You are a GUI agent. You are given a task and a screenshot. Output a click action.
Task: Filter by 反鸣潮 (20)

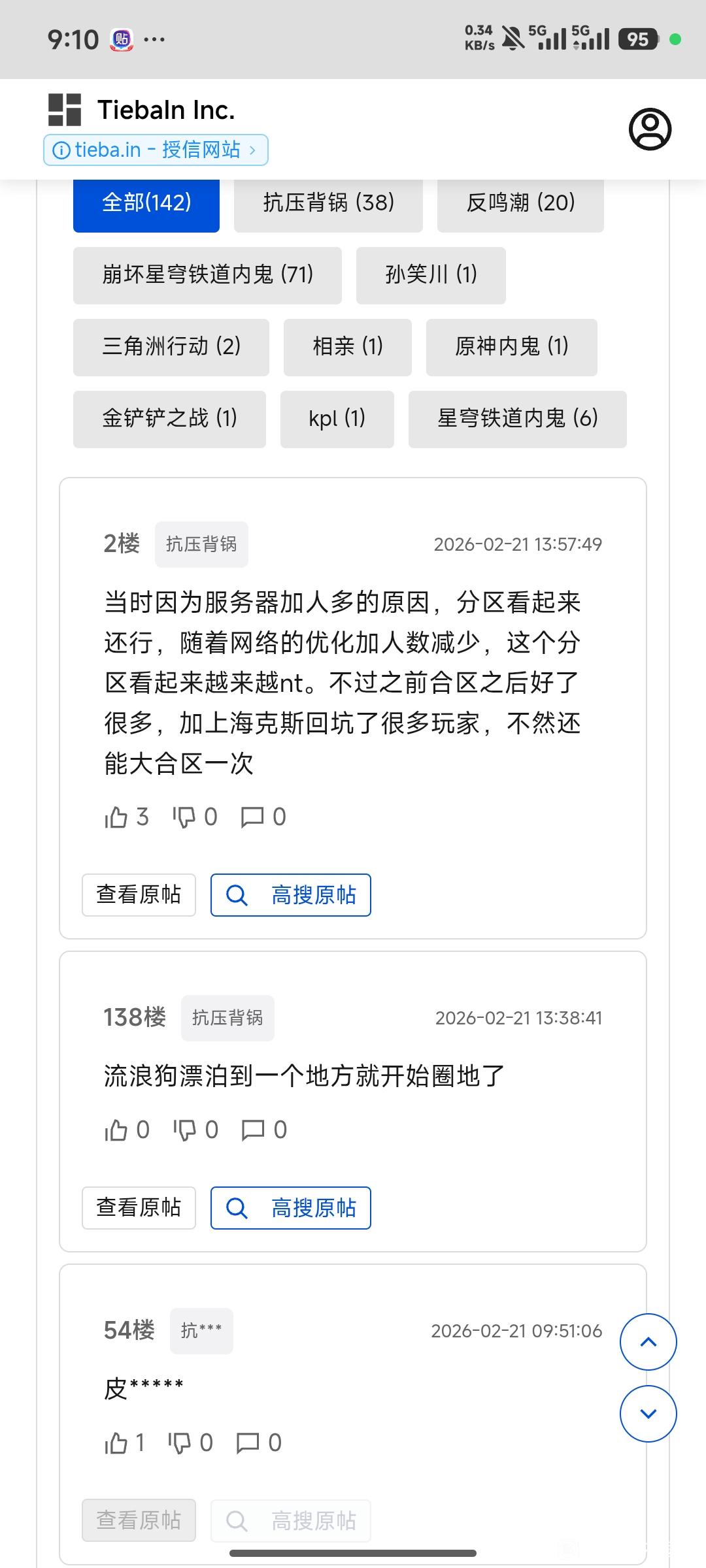520,203
